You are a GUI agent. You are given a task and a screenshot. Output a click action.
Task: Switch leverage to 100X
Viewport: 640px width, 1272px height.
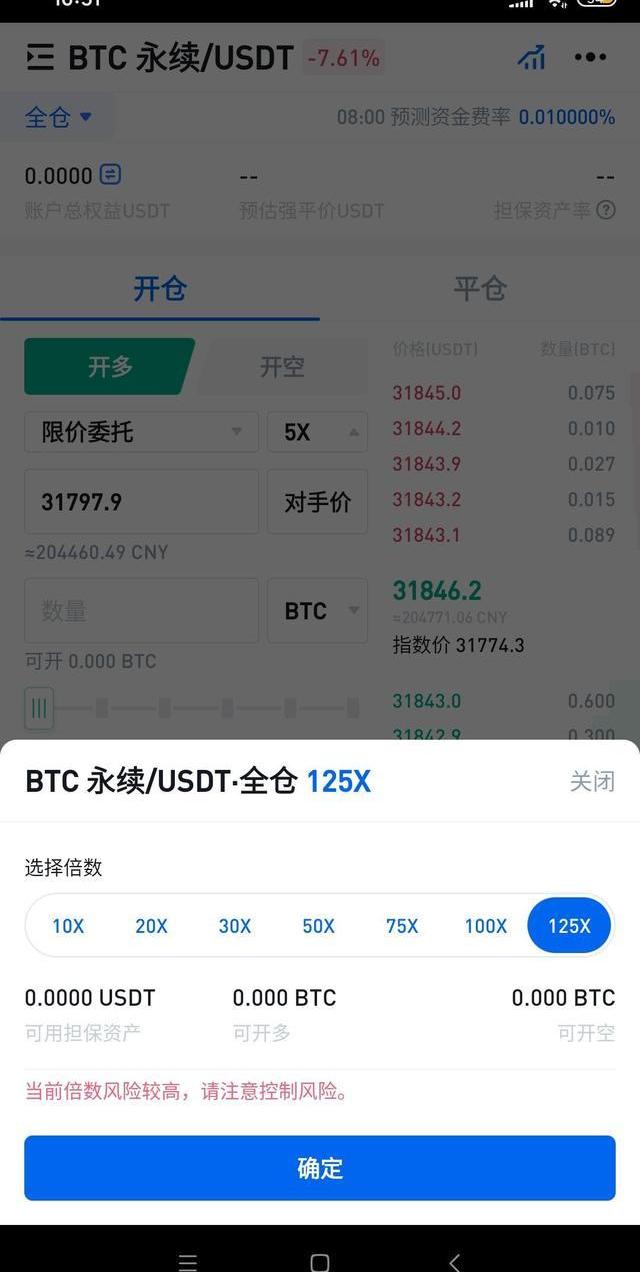point(485,926)
